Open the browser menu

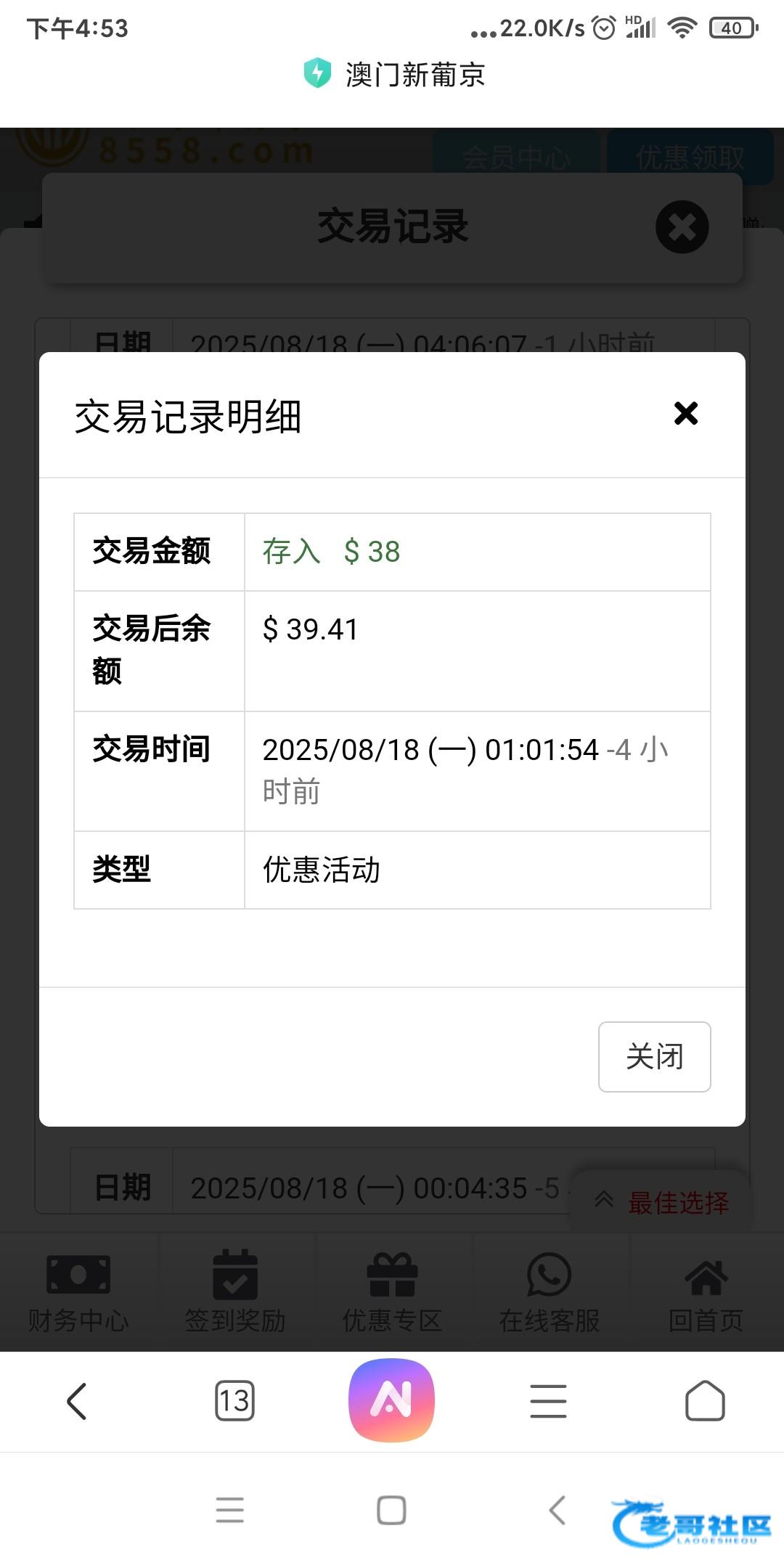coord(548,1400)
